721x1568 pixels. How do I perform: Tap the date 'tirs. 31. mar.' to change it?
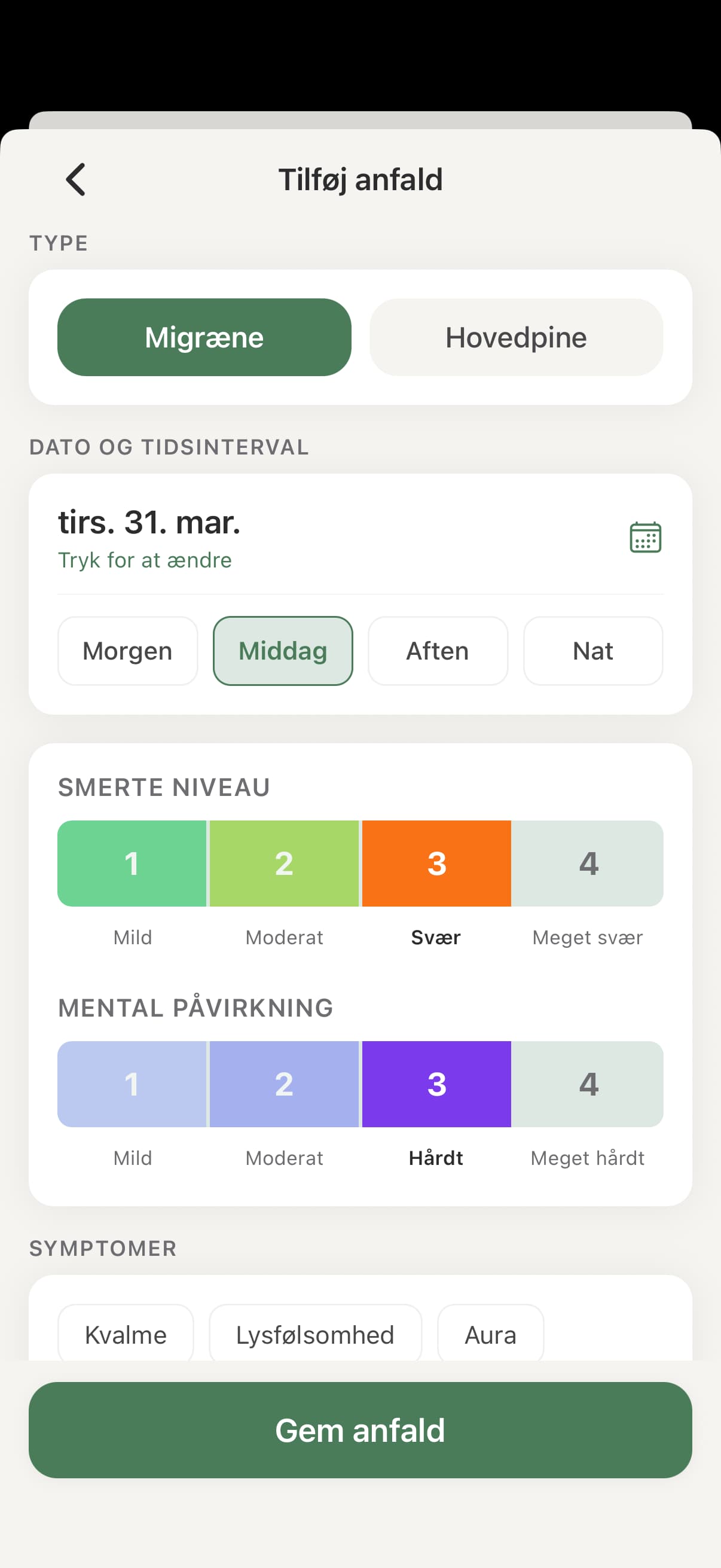pos(149,522)
